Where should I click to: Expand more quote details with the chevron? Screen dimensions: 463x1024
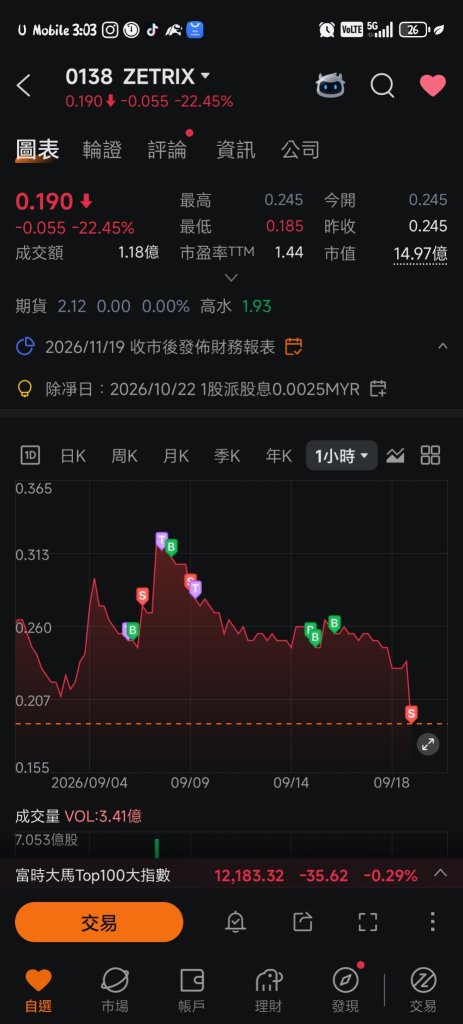231,278
